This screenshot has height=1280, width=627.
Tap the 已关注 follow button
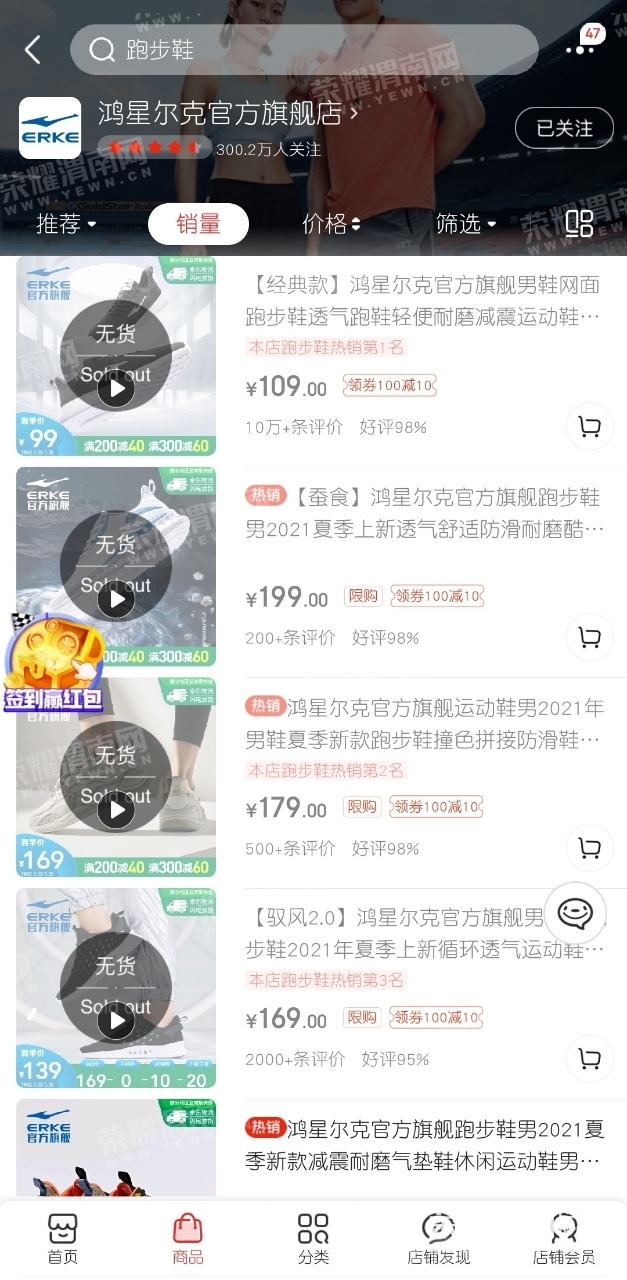(x=564, y=128)
